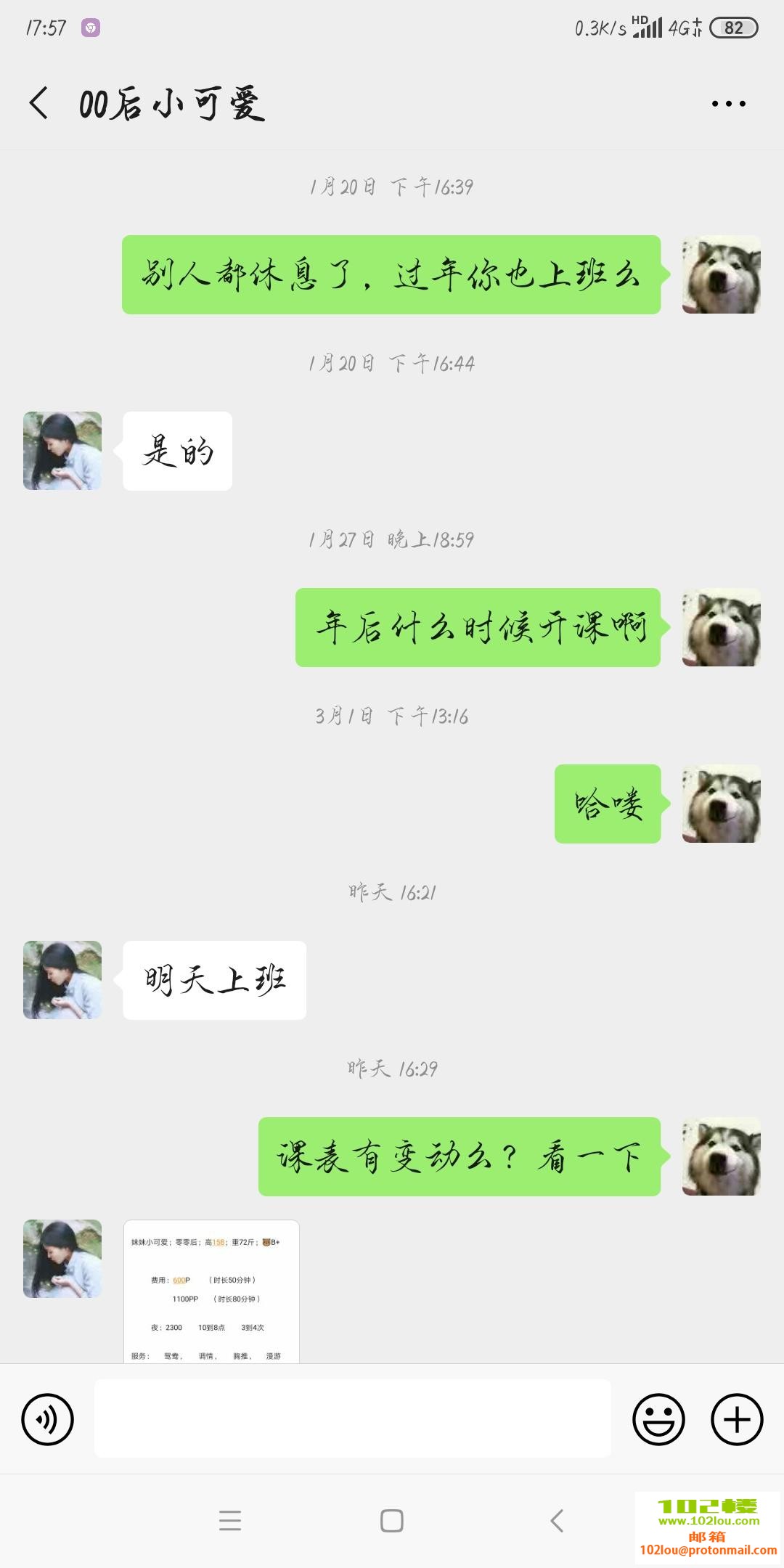Tap the husky avatar beside 哈喽
Image resolution: width=784 pixels, height=1568 pixels.
coord(721,804)
